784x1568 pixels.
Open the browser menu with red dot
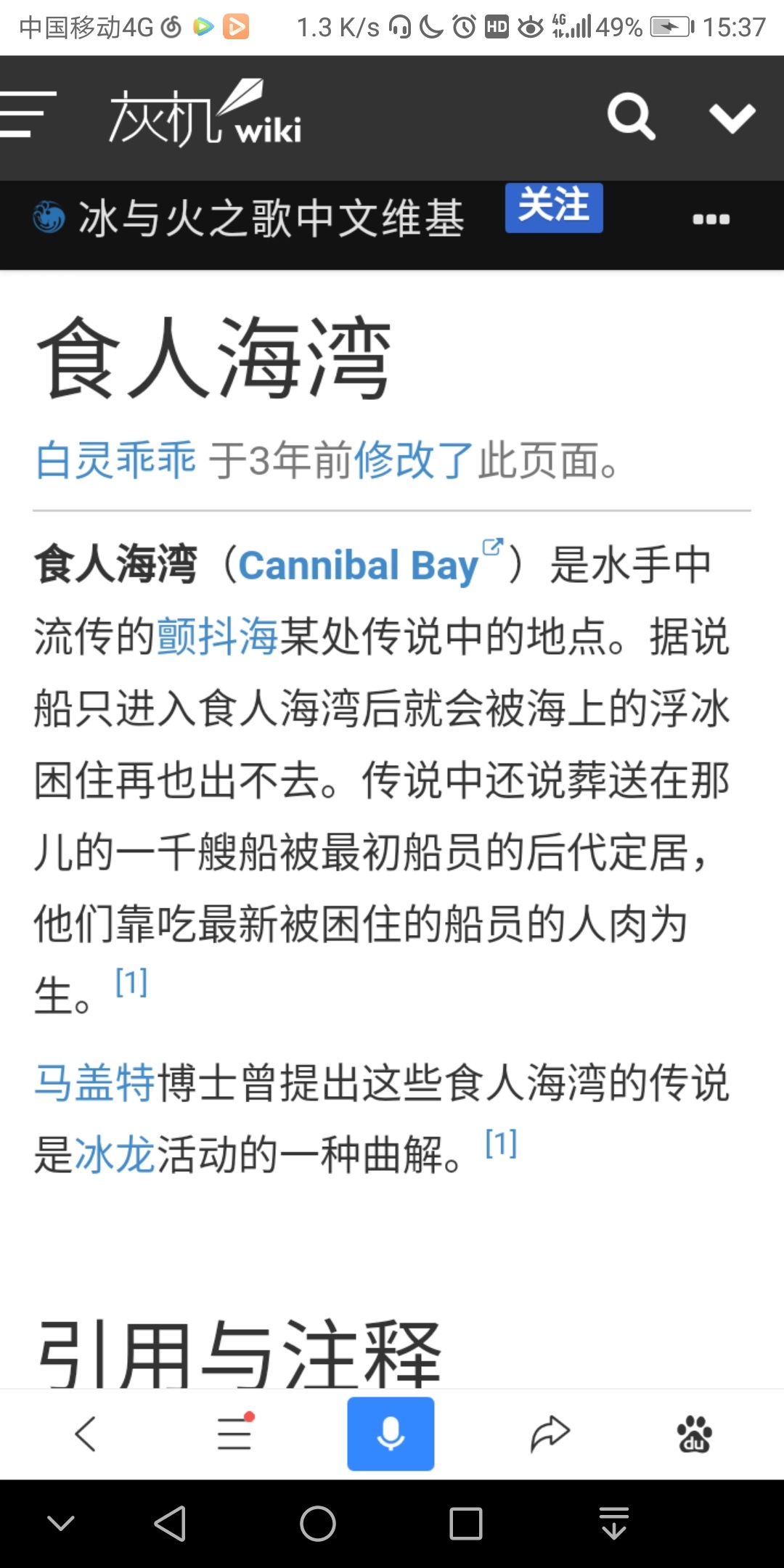235,1432
